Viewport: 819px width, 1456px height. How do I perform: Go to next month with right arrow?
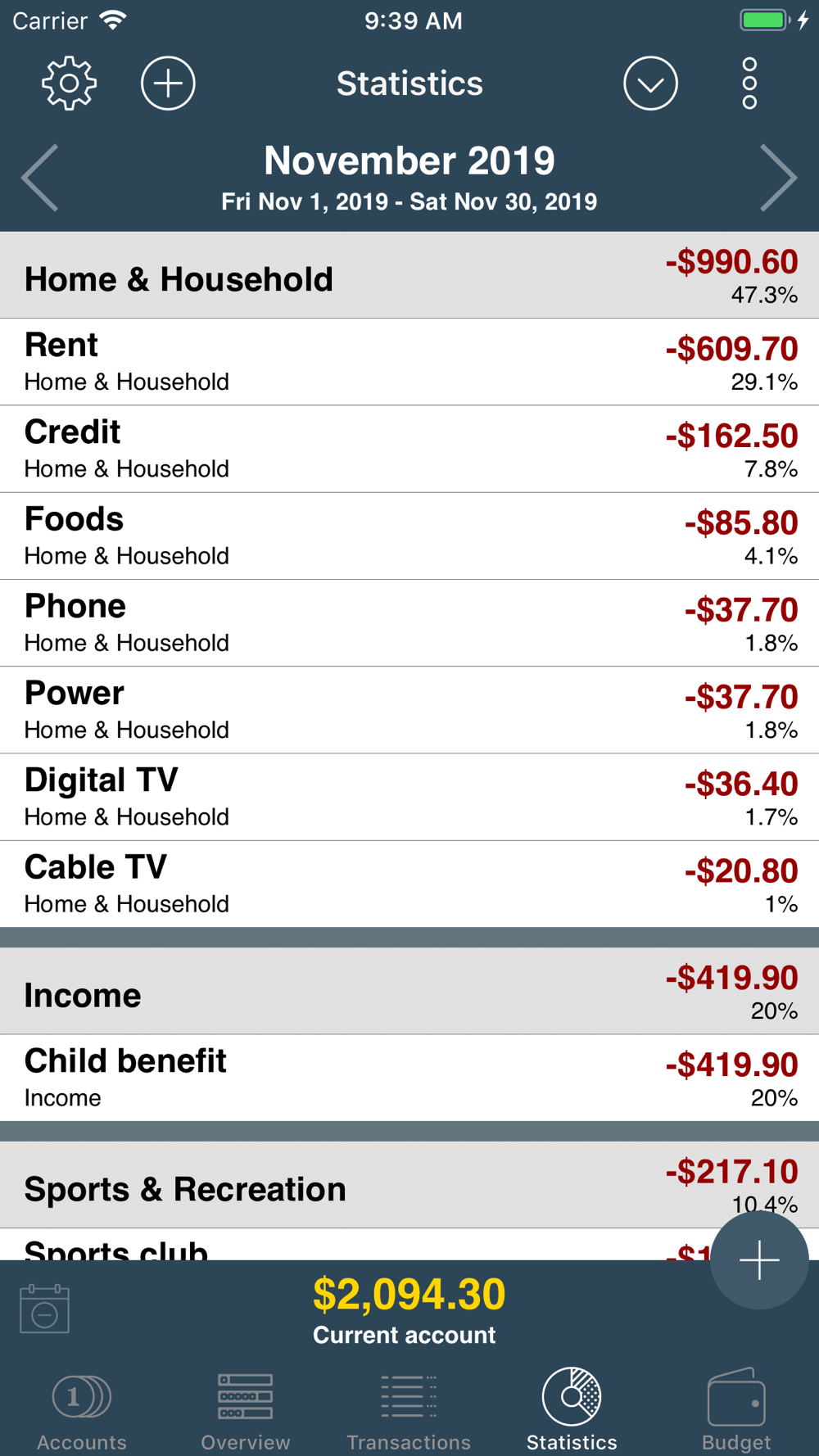pyautogui.click(x=778, y=178)
